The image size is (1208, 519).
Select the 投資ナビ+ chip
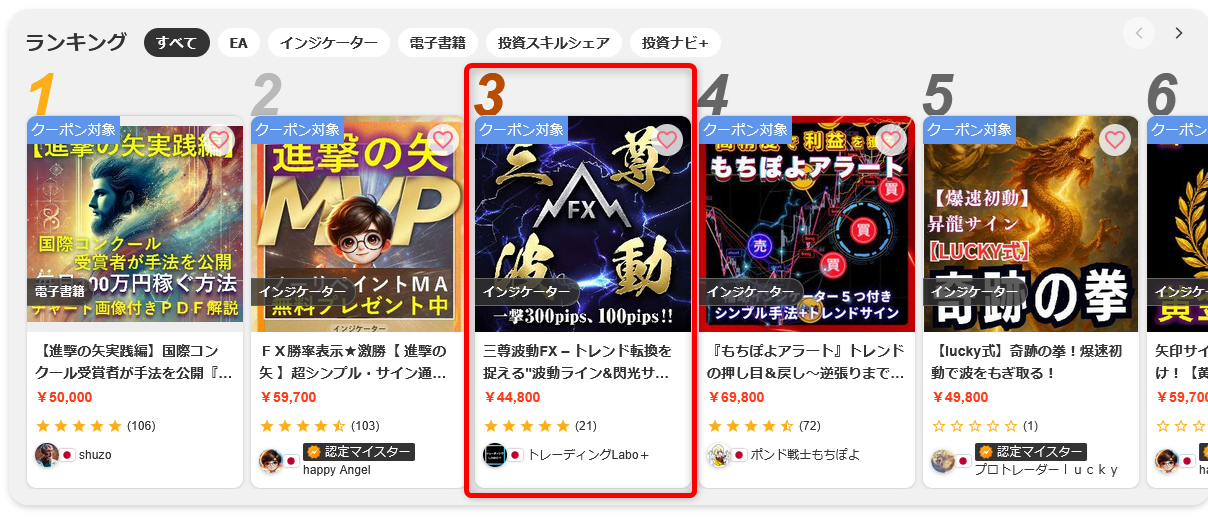tap(675, 43)
